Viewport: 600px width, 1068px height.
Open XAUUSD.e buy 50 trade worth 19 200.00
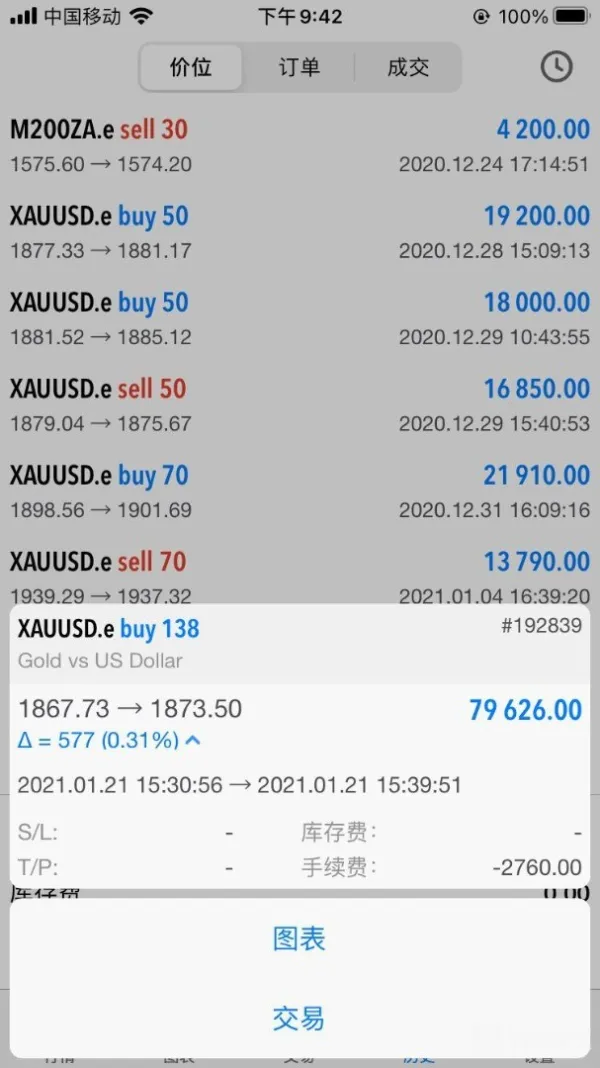pos(299,232)
